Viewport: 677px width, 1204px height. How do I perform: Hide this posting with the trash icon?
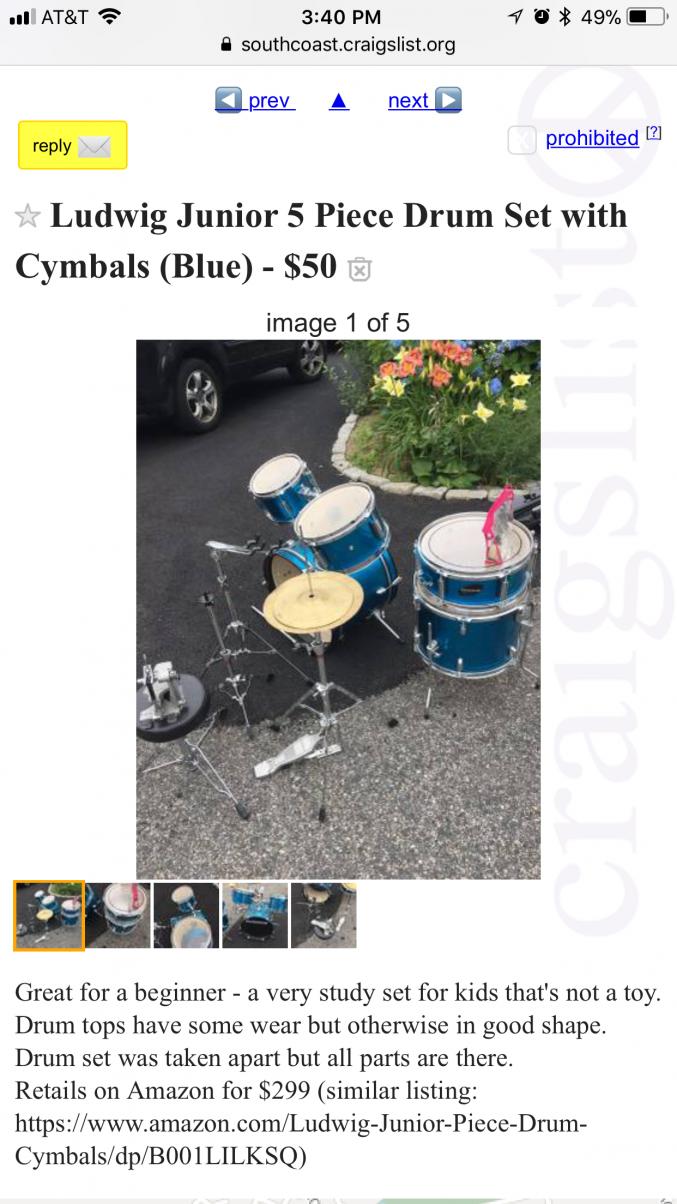click(x=359, y=269)
